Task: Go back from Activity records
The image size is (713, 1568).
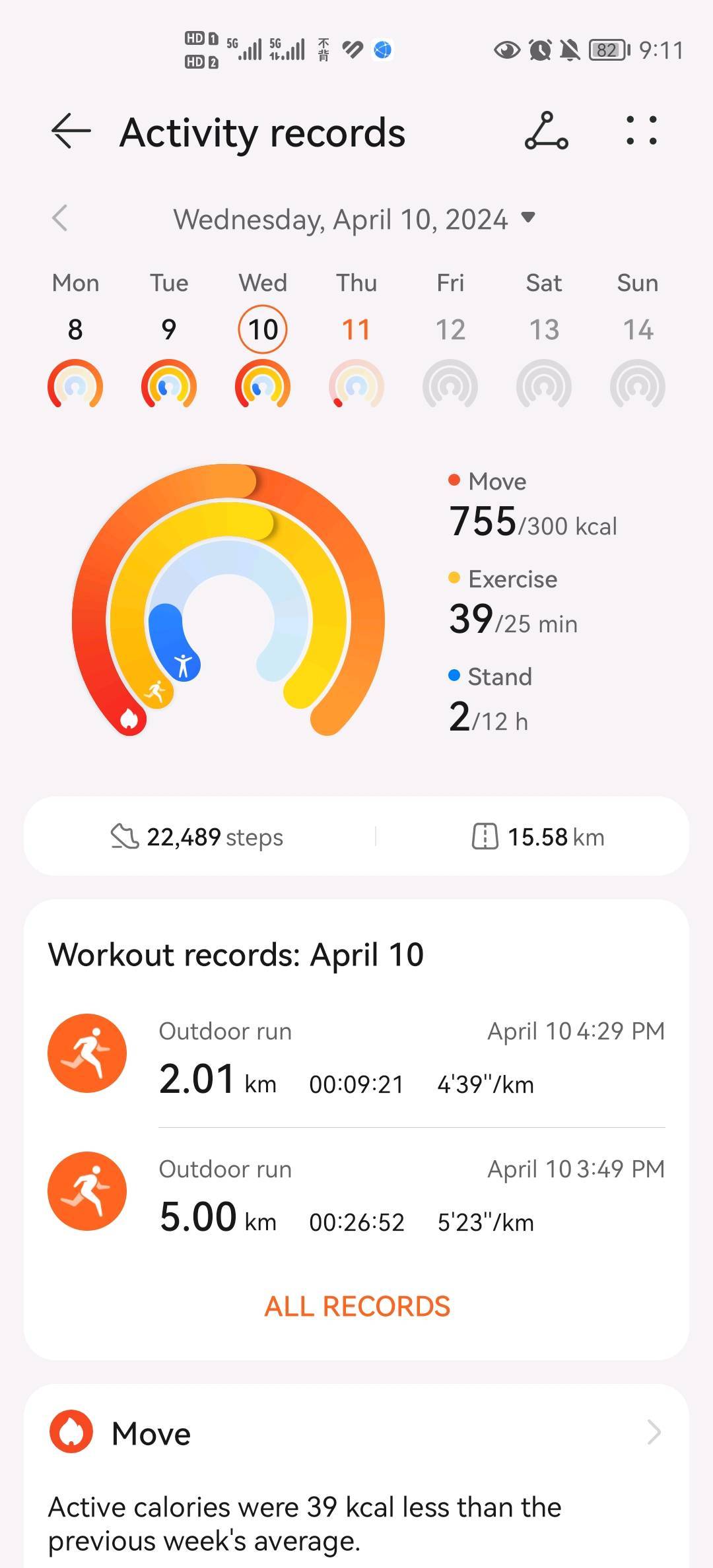Action: (x=71, y=131)
